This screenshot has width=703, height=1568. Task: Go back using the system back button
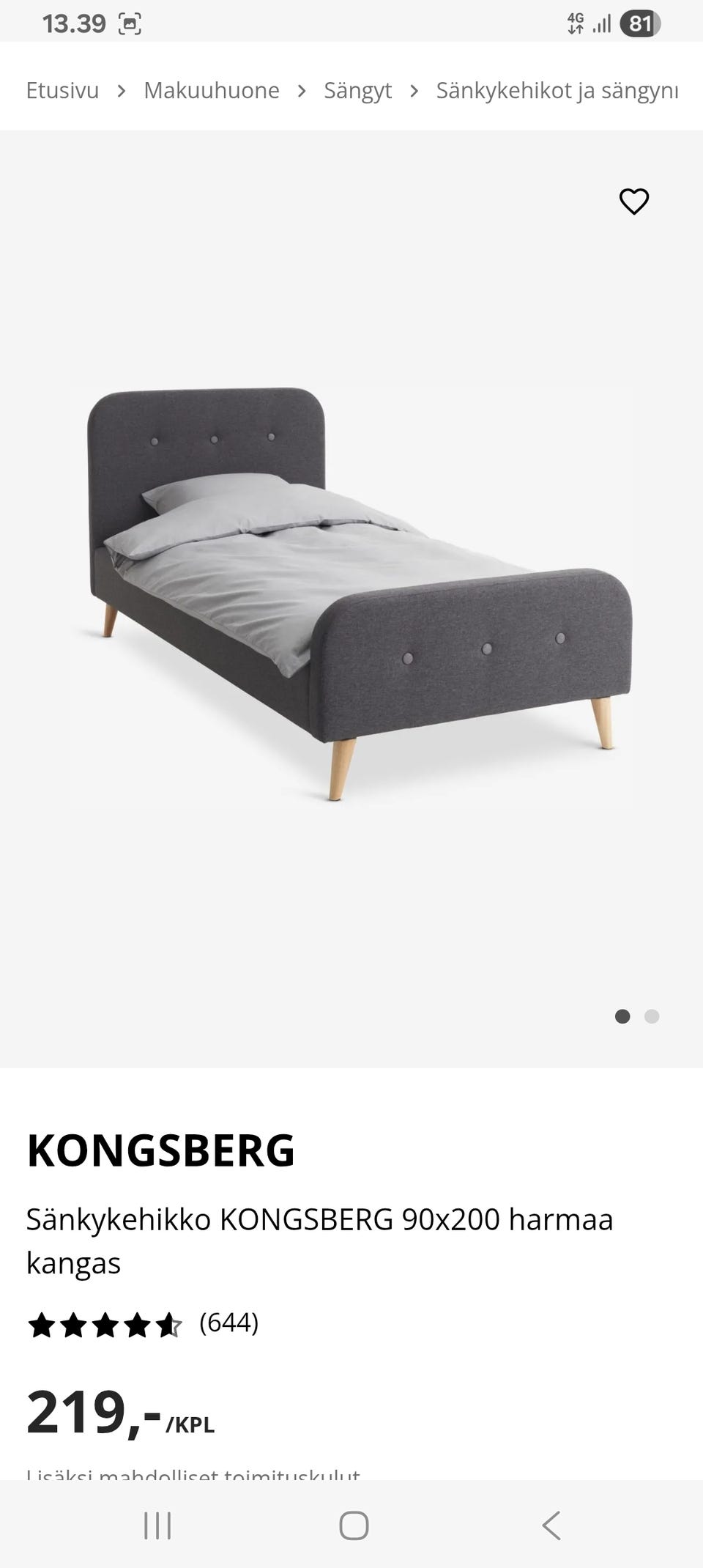(551, 1526)
